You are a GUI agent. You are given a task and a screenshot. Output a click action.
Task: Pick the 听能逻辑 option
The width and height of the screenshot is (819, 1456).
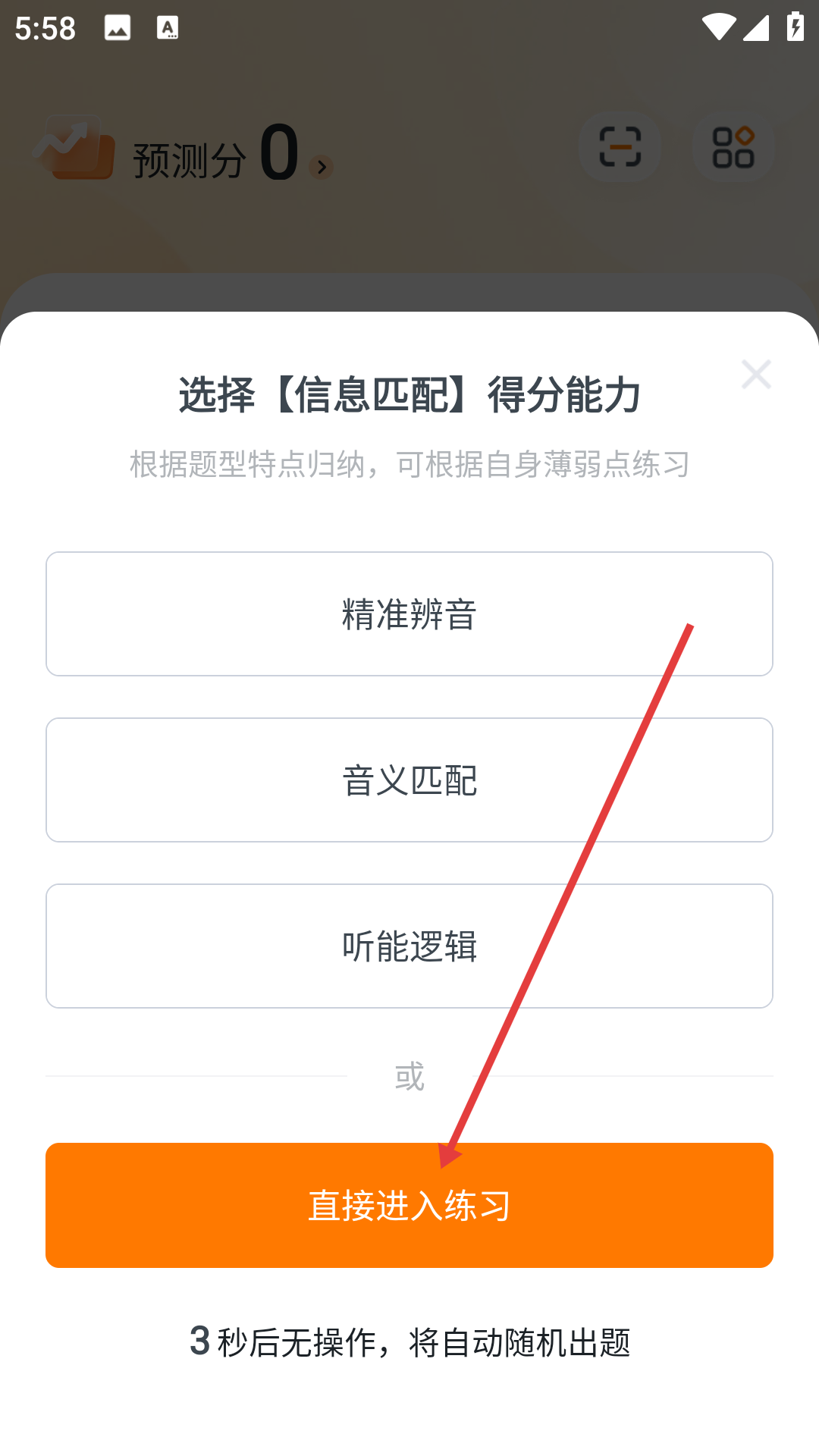tap(409, 946)
